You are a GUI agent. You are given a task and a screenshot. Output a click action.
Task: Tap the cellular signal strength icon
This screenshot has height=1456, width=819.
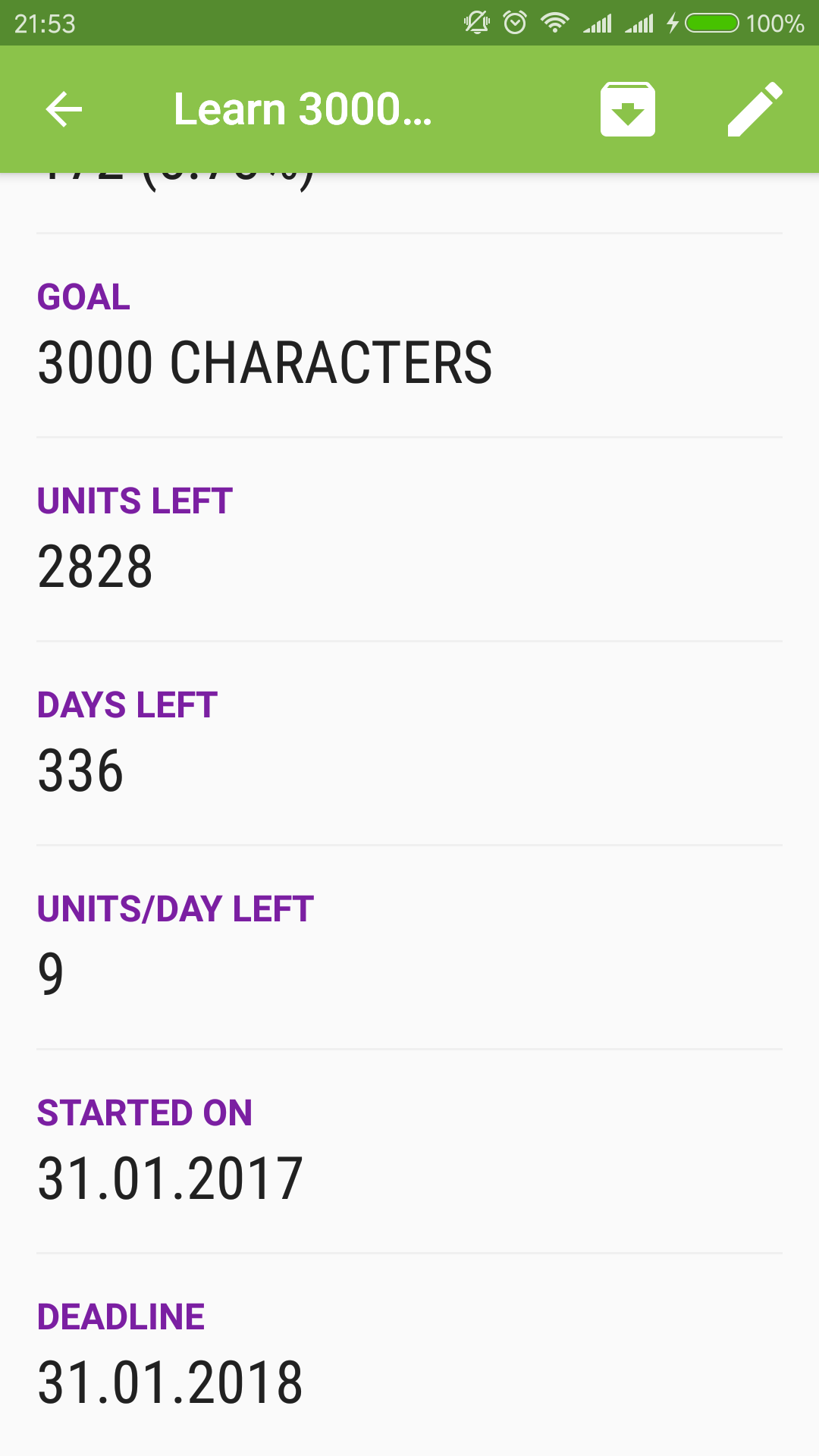598,23
